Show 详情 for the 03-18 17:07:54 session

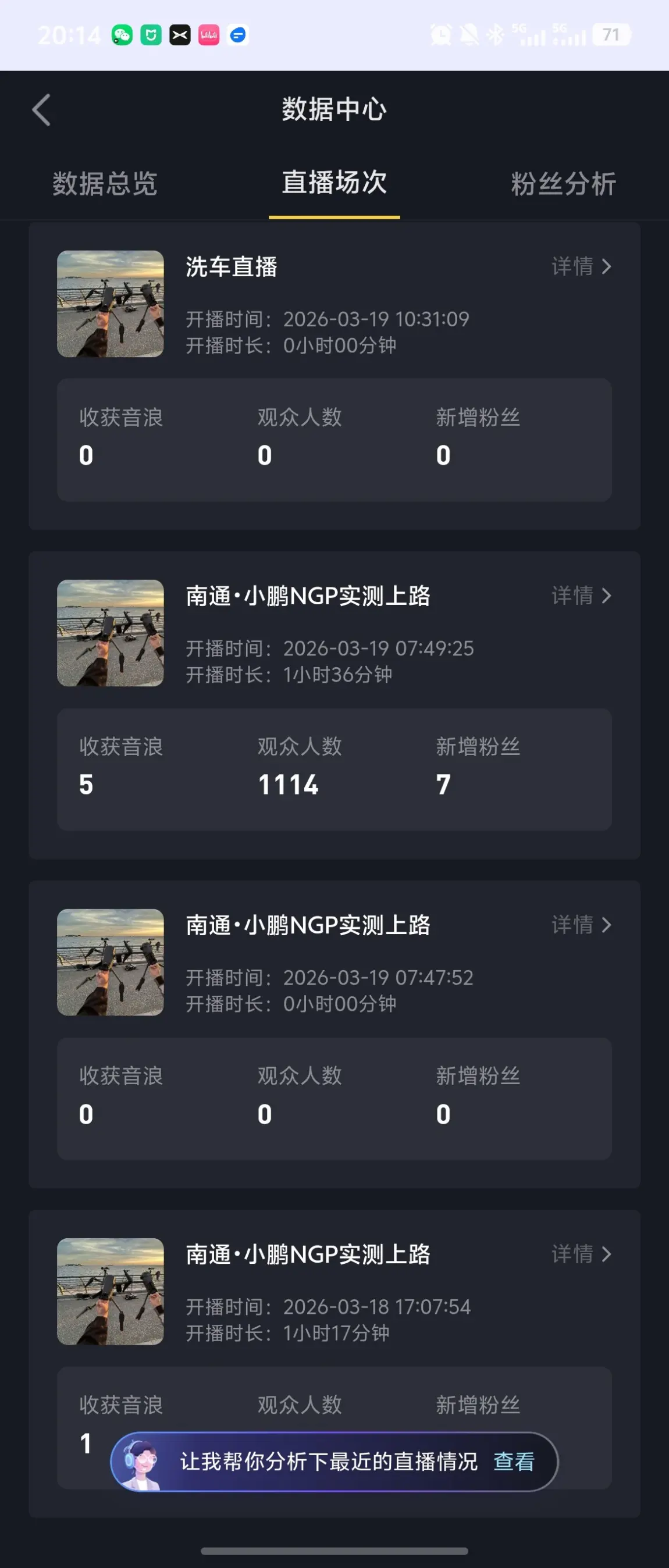pos(581,1254)
